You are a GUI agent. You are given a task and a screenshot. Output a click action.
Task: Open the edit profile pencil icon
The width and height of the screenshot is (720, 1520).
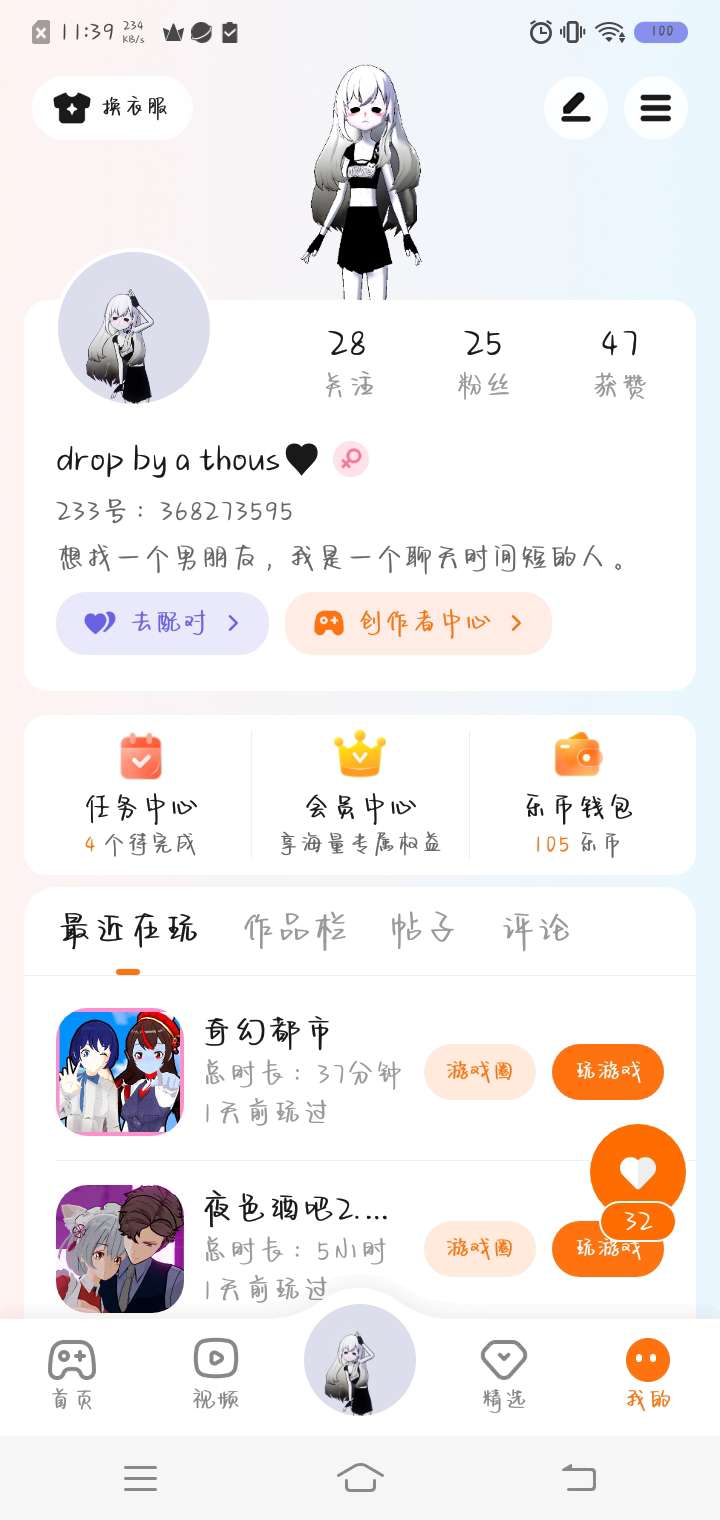pos(576,107)
